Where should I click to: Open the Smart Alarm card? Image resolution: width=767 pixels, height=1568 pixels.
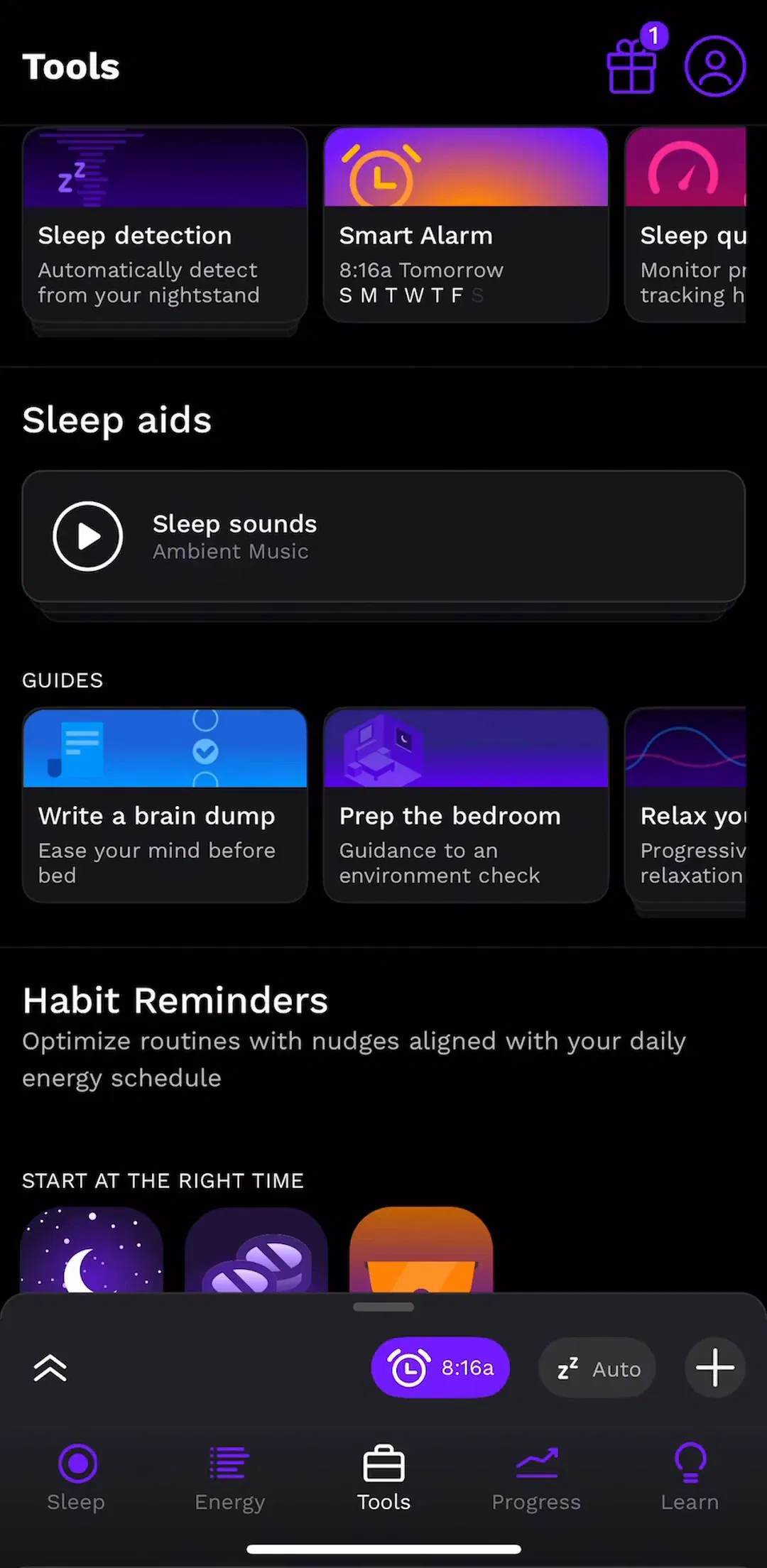tap(466, 225)
